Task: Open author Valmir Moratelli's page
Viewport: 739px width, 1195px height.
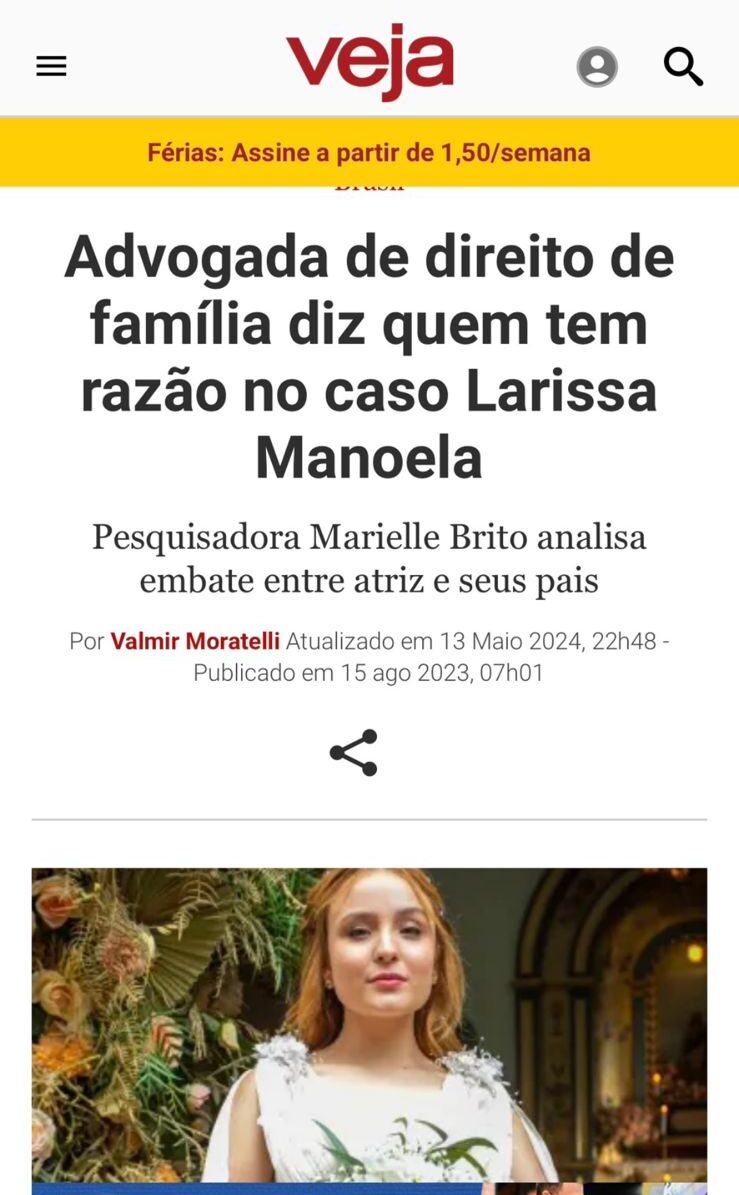Action: click(195, 641)
